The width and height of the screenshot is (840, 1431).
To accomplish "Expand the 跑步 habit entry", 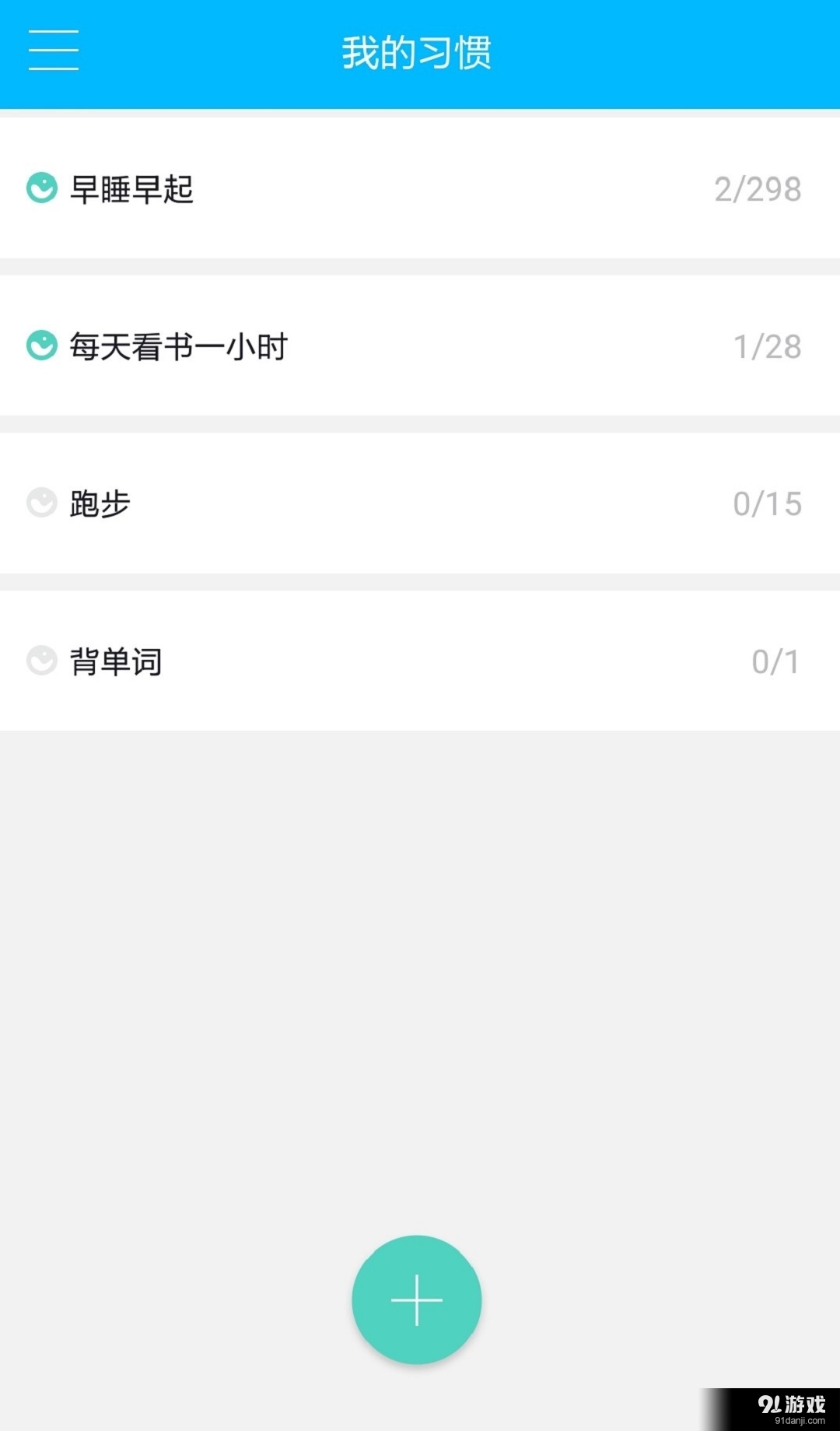I will pyautogui.click(x=389, y=503).
